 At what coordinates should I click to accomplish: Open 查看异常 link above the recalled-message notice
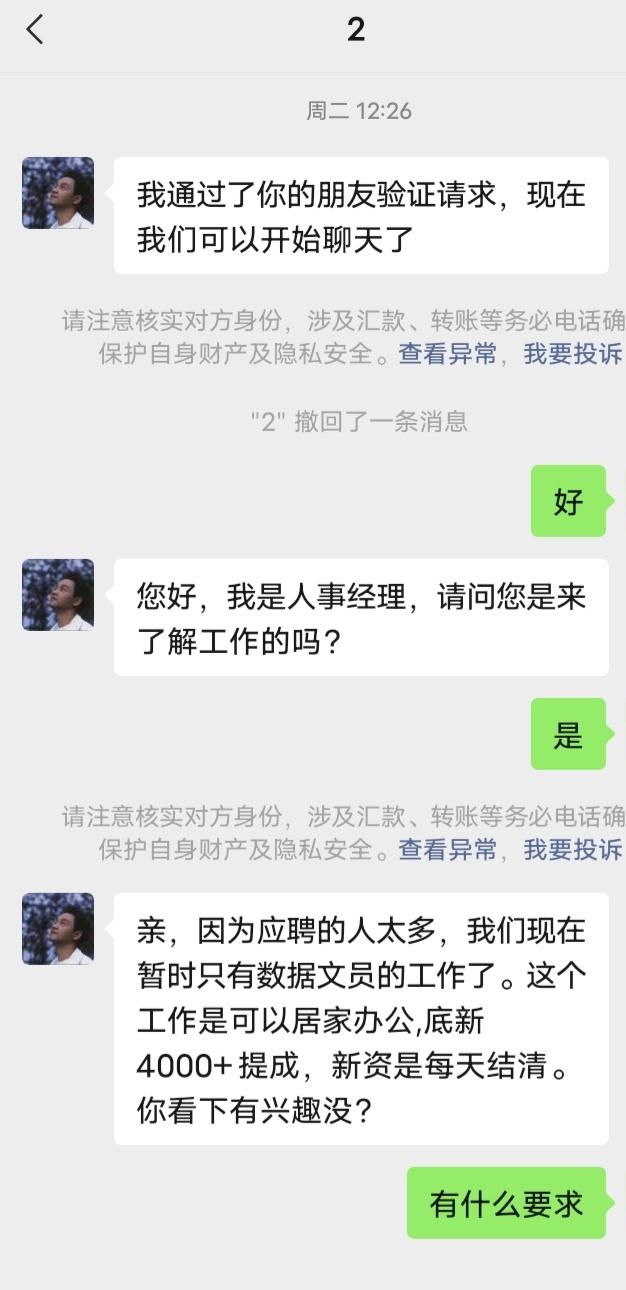447,354
